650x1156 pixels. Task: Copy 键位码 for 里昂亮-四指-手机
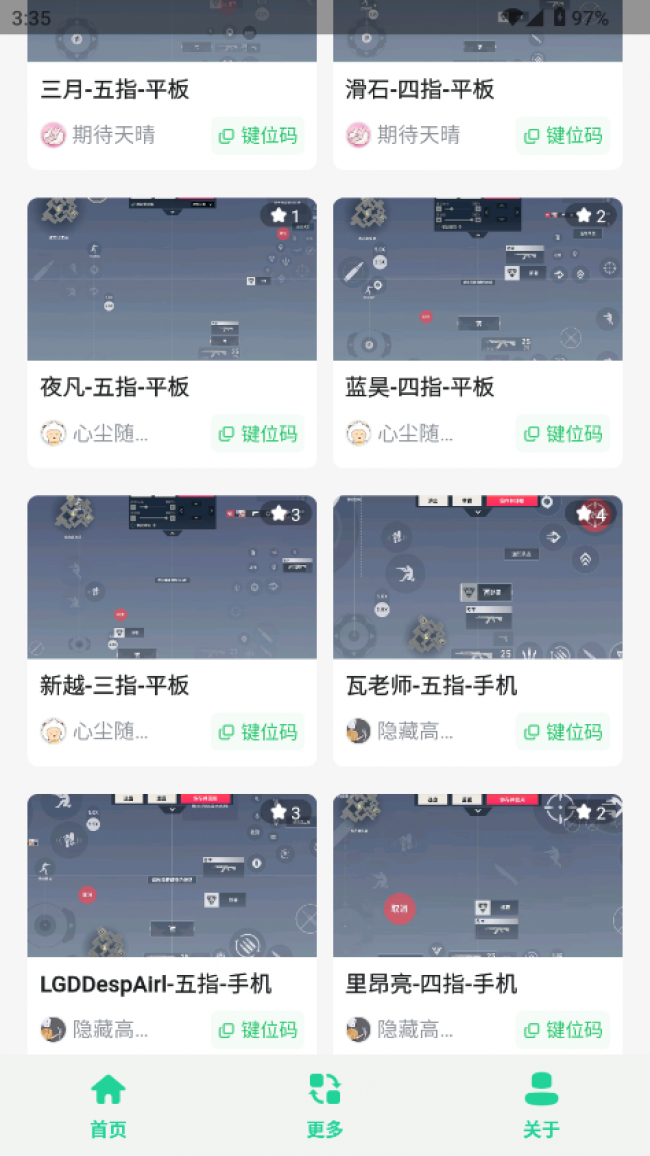(x=563, y=1030)
